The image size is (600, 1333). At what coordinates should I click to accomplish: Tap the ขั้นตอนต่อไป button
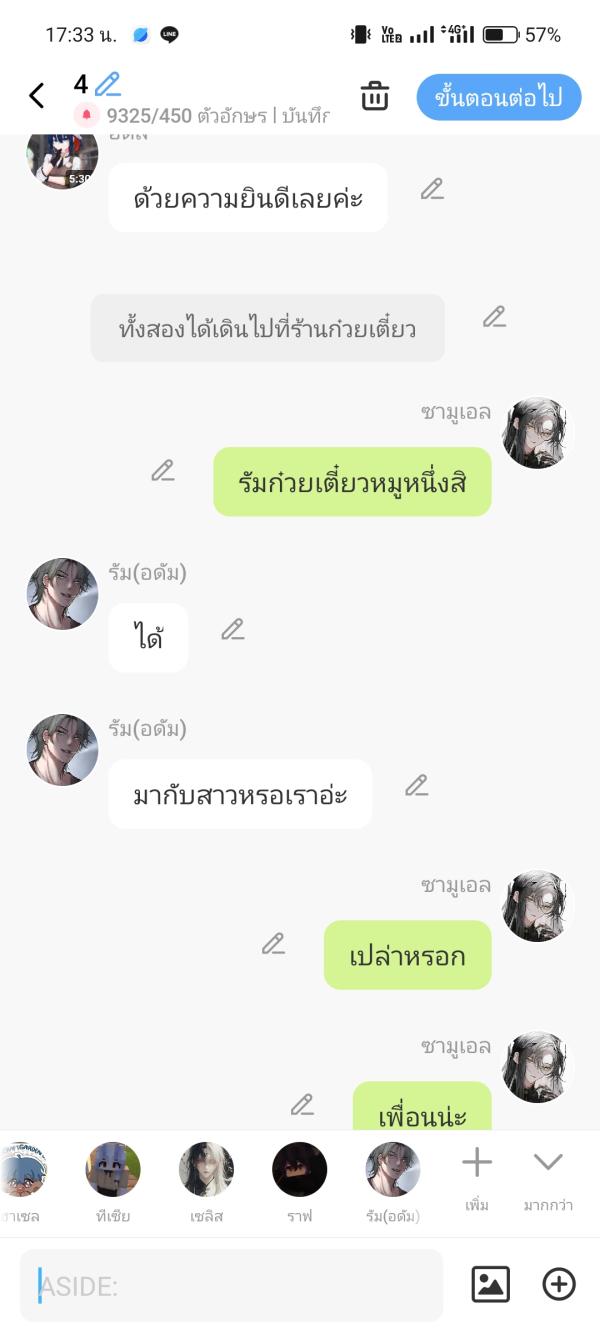[x=498, y=97]
